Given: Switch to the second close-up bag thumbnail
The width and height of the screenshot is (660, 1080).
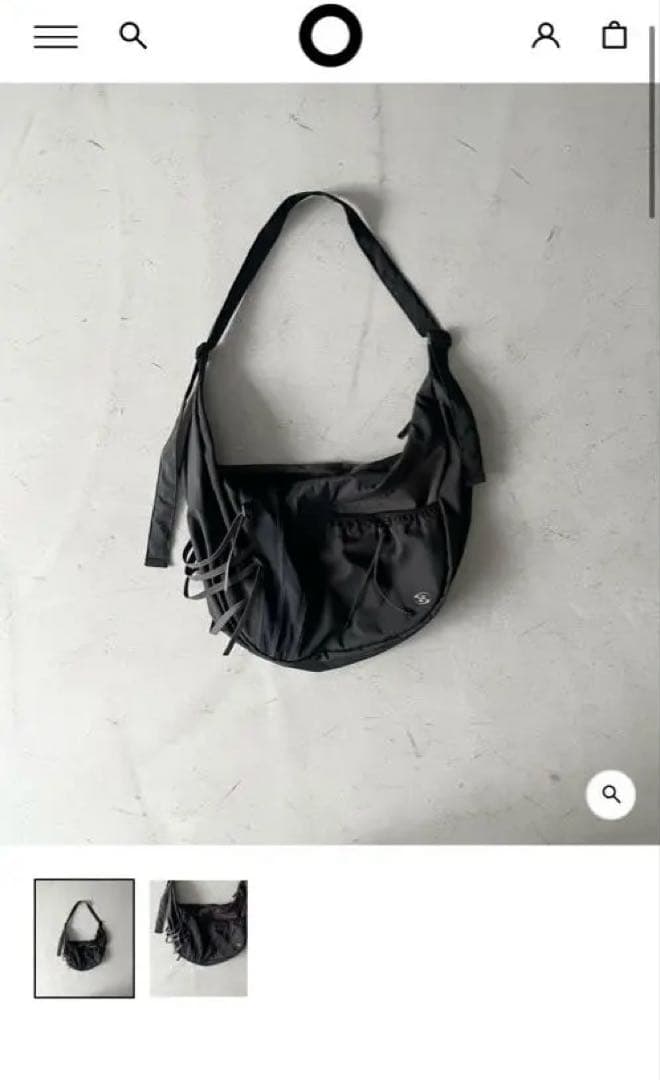Looking at the screenshot, I should 198,938.
